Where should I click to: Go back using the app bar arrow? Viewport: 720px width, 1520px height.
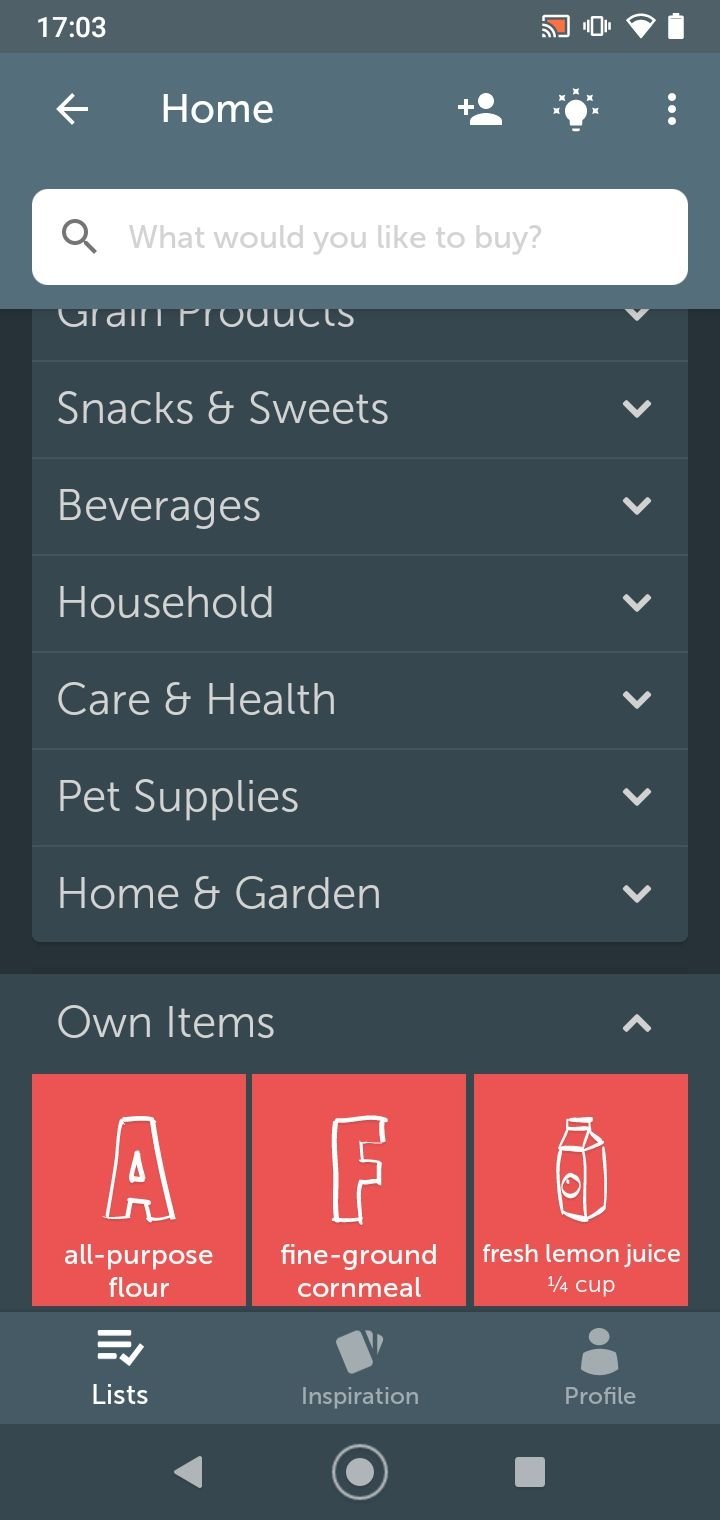point(72,109)
